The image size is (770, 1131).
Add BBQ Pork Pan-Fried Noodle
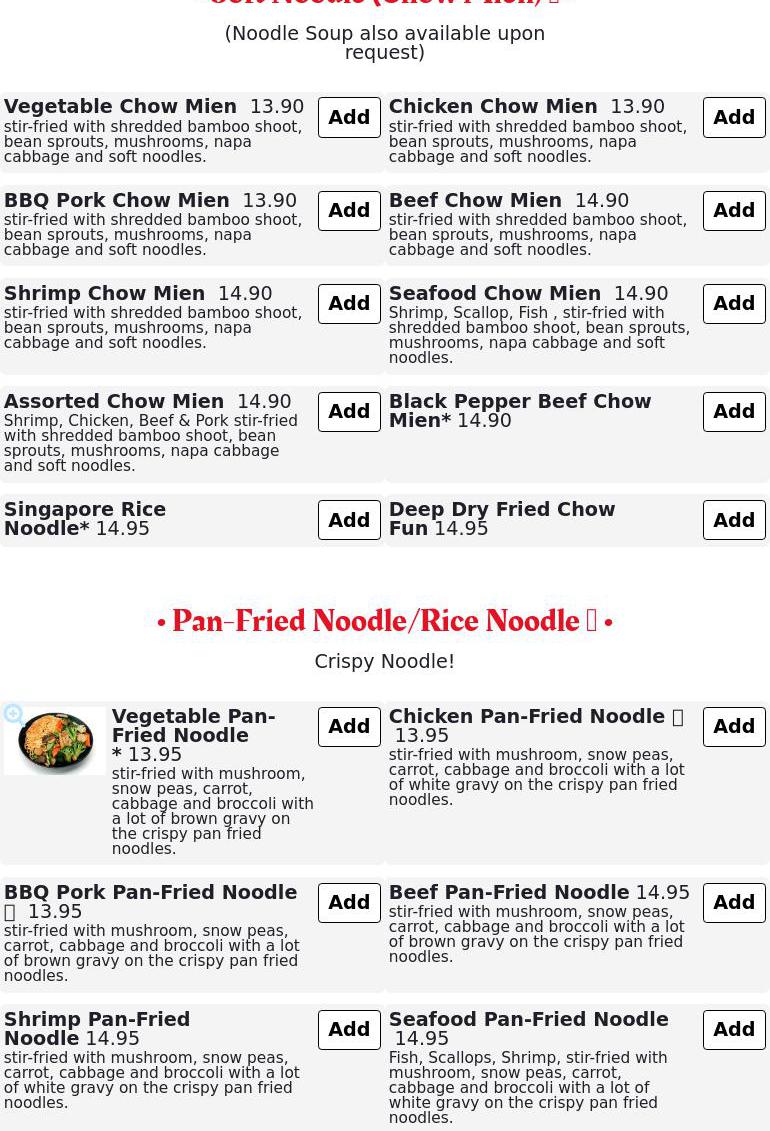tap(349, 903)
